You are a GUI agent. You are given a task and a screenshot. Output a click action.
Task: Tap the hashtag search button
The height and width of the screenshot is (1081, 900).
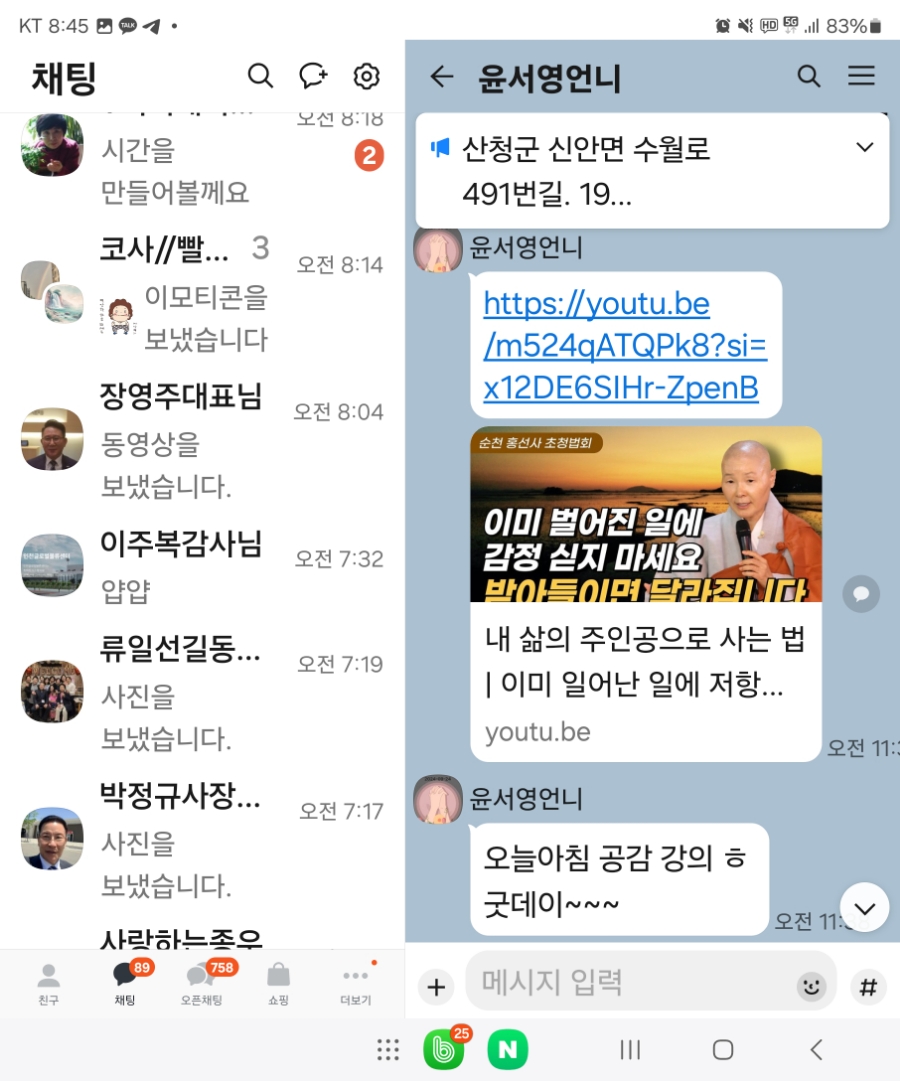[868, 988]
